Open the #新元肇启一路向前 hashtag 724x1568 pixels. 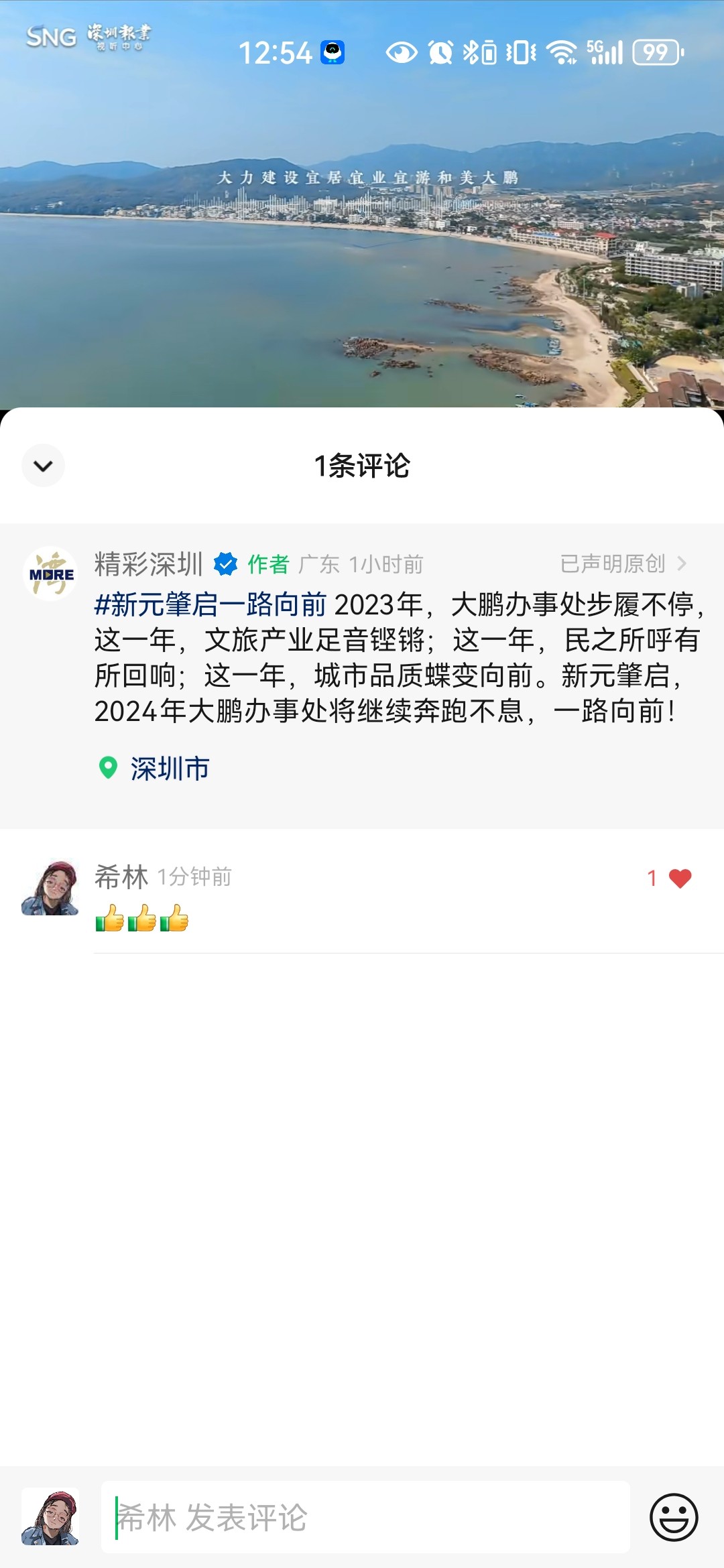click(x=210, y=605)
